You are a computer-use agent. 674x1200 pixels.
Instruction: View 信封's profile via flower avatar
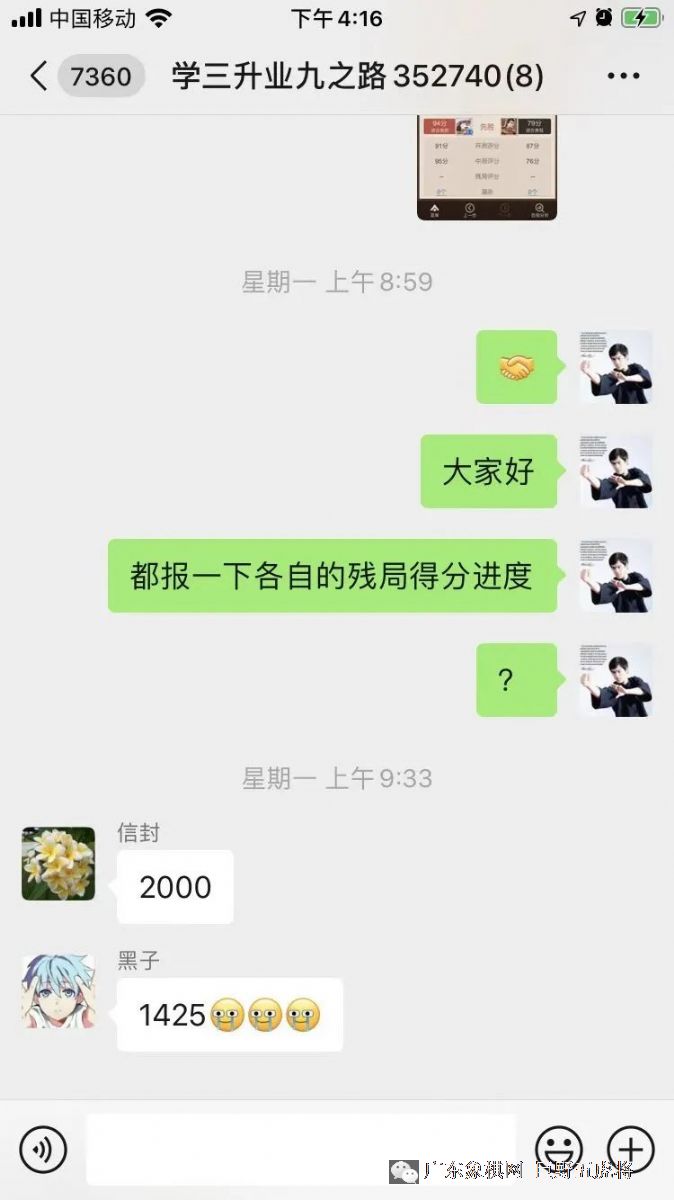pyautogui.click(x=59, y=863)
